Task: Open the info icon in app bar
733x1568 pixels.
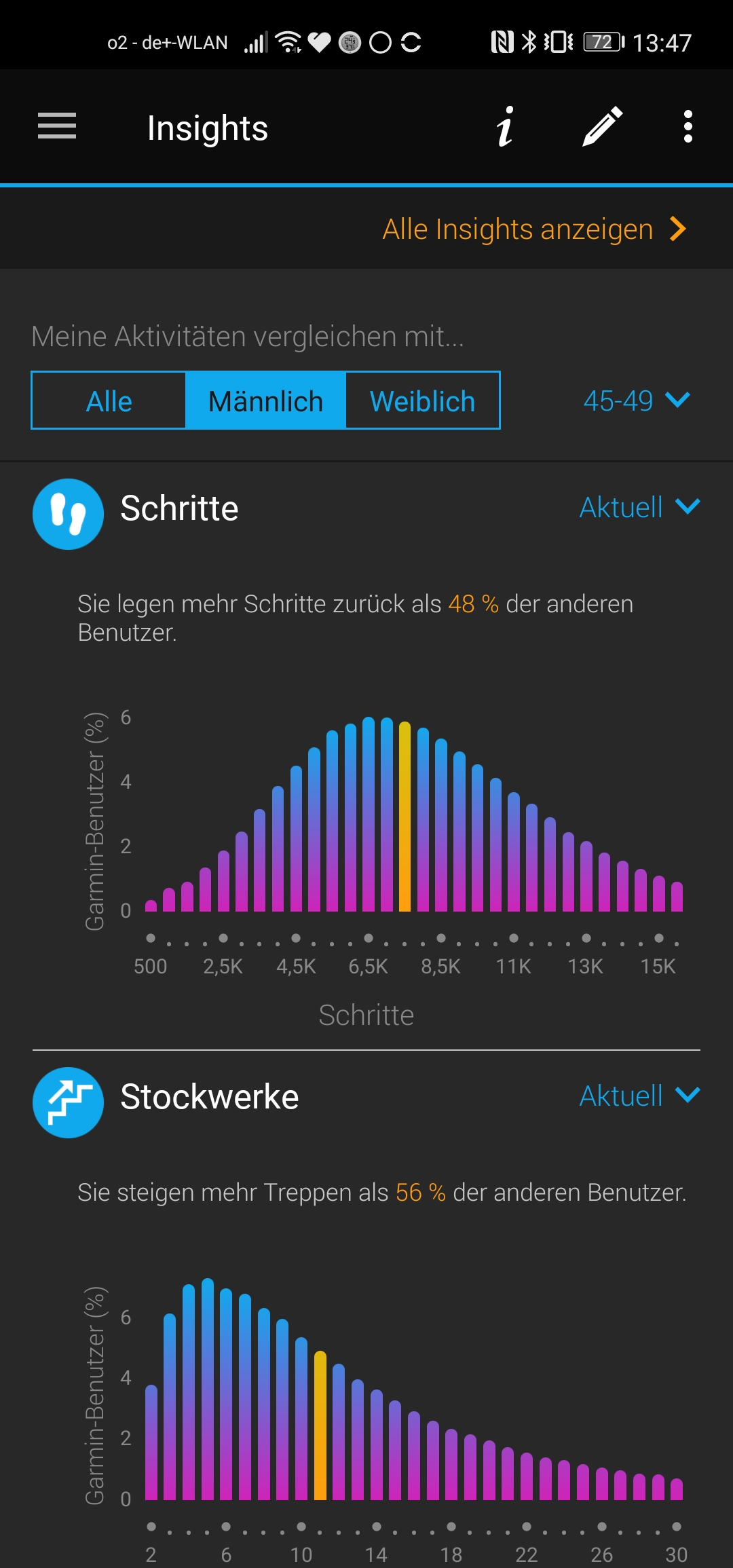Action: pyautogui.click(x=505, y=127)
